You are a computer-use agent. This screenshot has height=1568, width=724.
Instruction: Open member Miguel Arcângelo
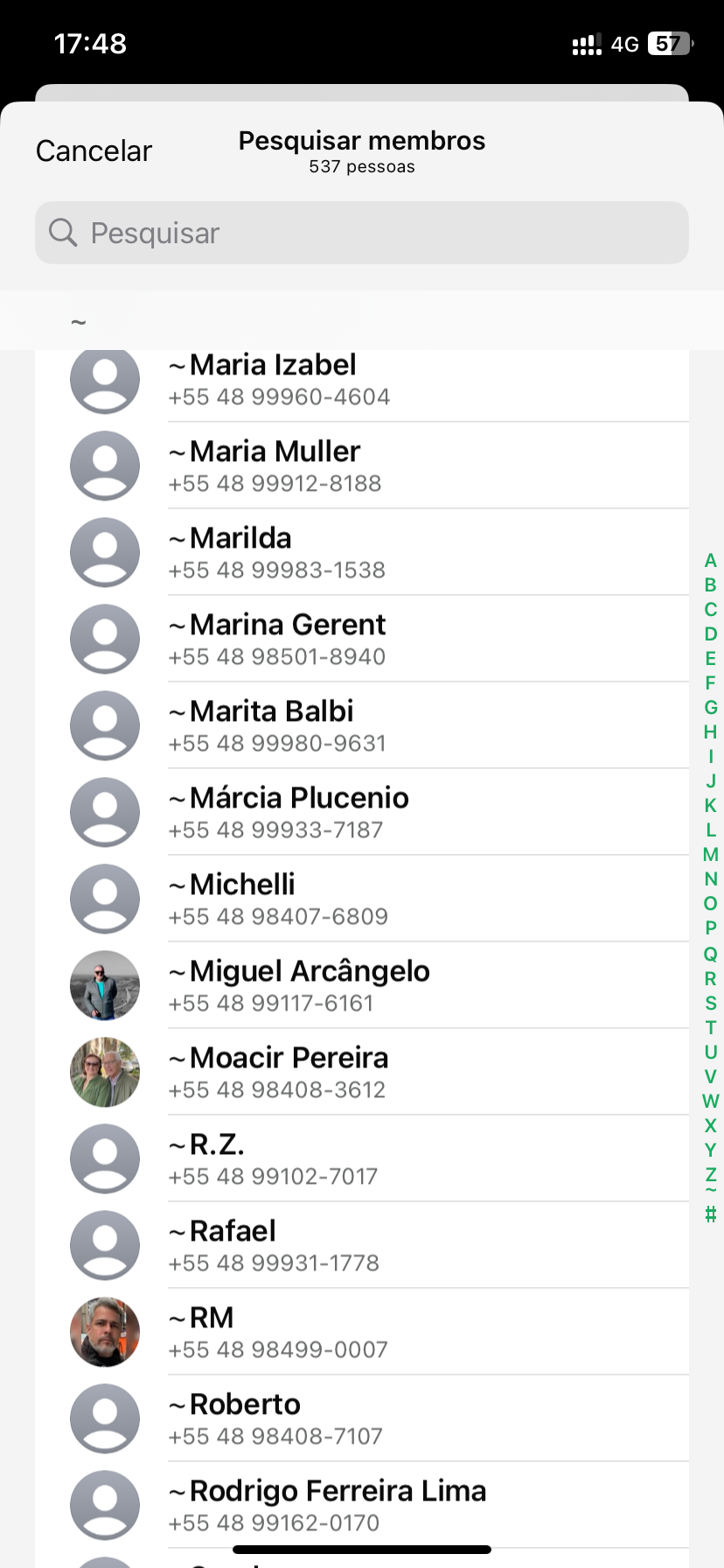coord(362,985)
